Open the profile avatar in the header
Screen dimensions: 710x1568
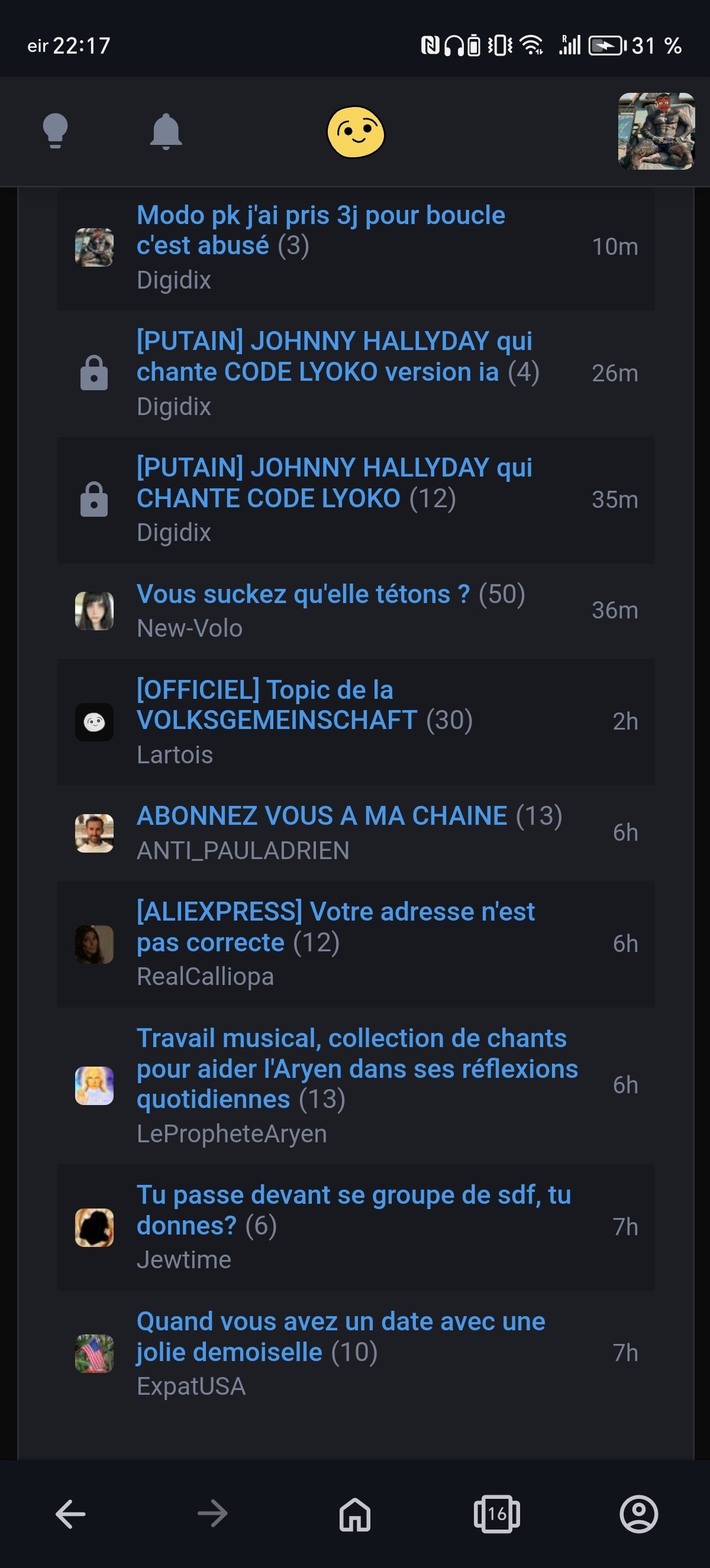pos(656,131)
